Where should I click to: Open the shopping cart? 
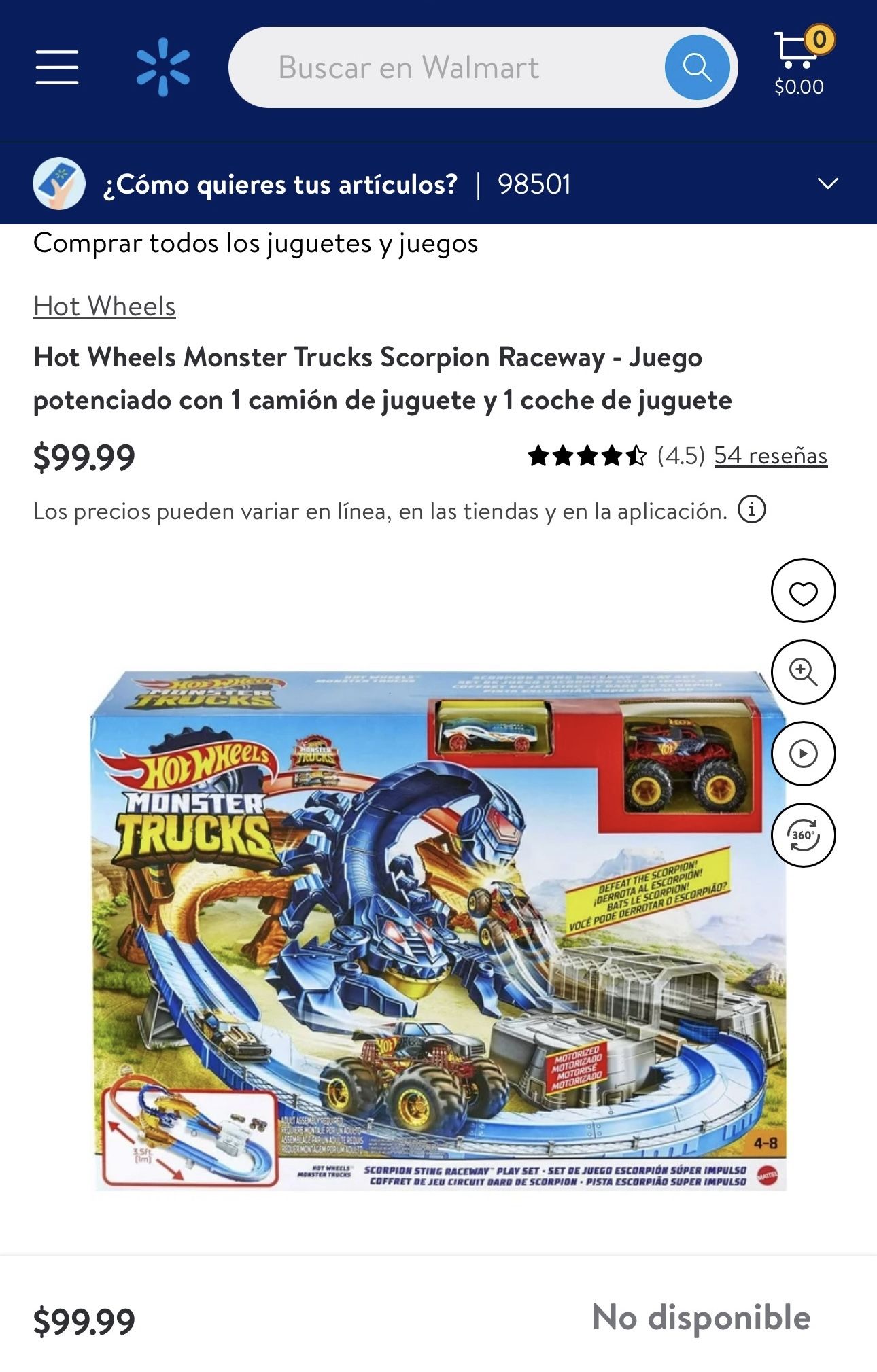[x=799, y=61]
